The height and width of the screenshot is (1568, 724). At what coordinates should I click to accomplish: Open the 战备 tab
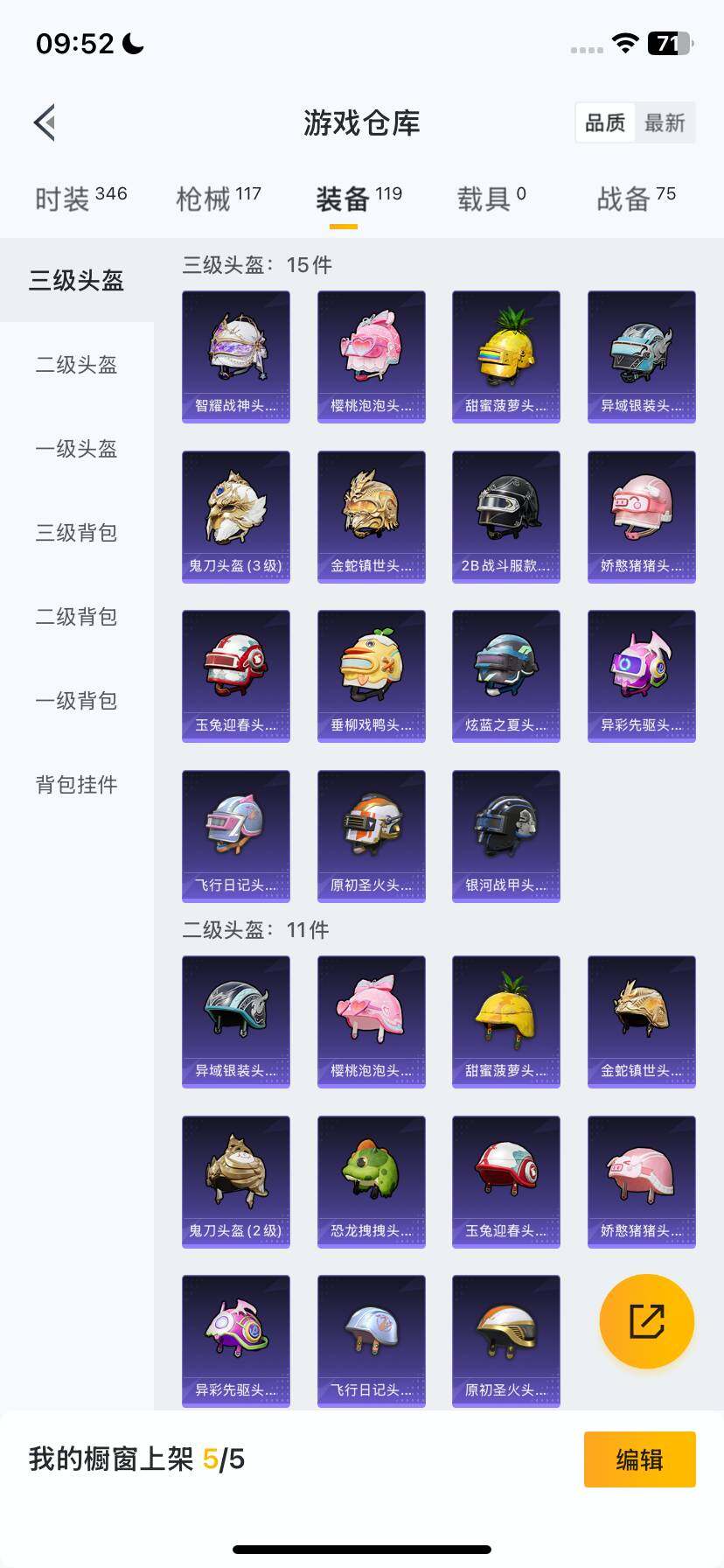pyautogui.click(x=636, y=199)
